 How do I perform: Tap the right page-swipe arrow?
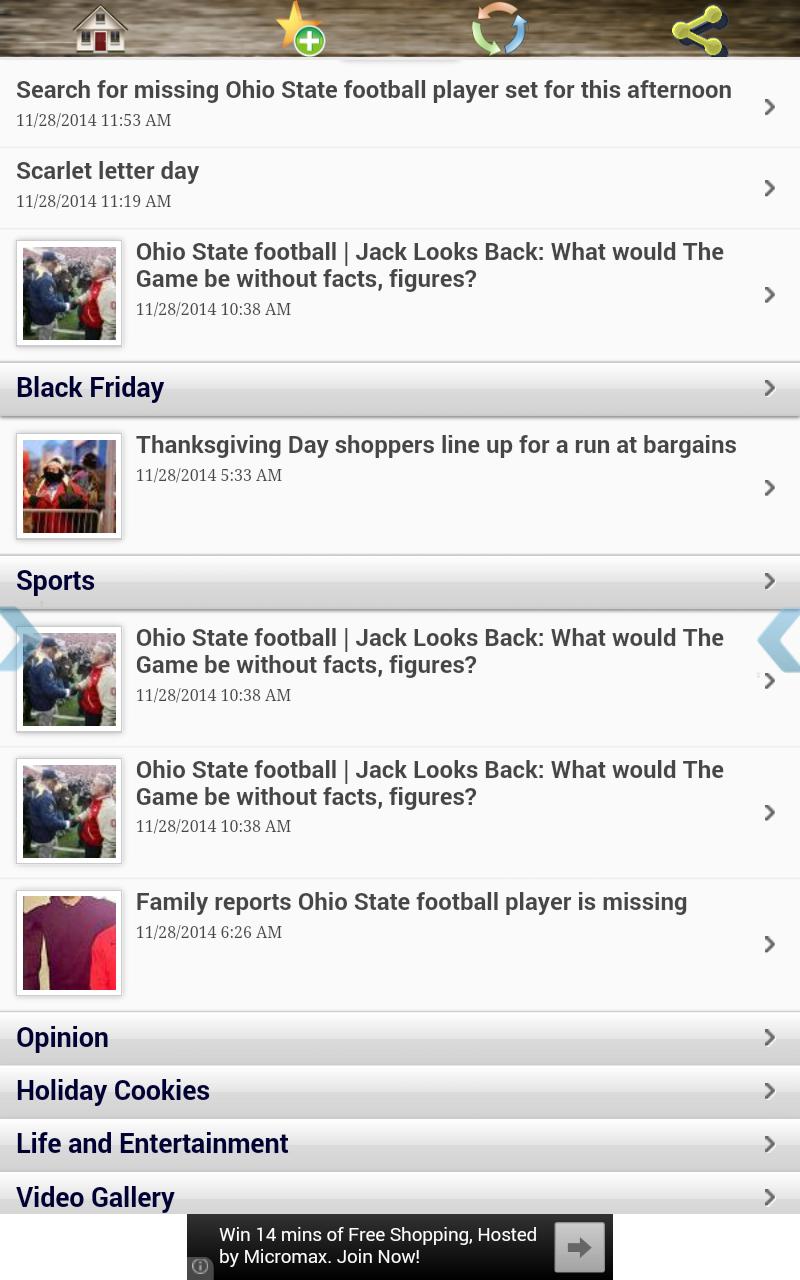coord(781,640)
